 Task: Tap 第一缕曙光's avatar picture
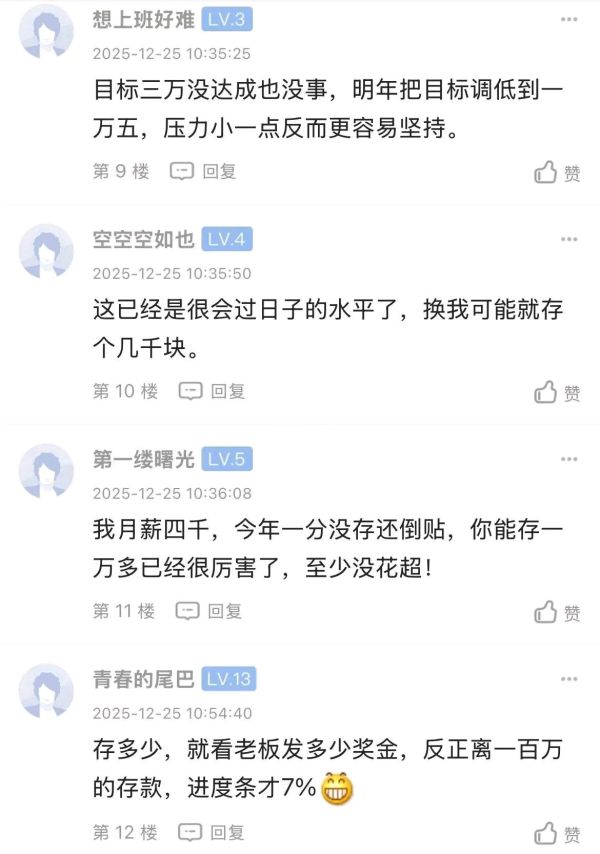click(x=47, y=472)
